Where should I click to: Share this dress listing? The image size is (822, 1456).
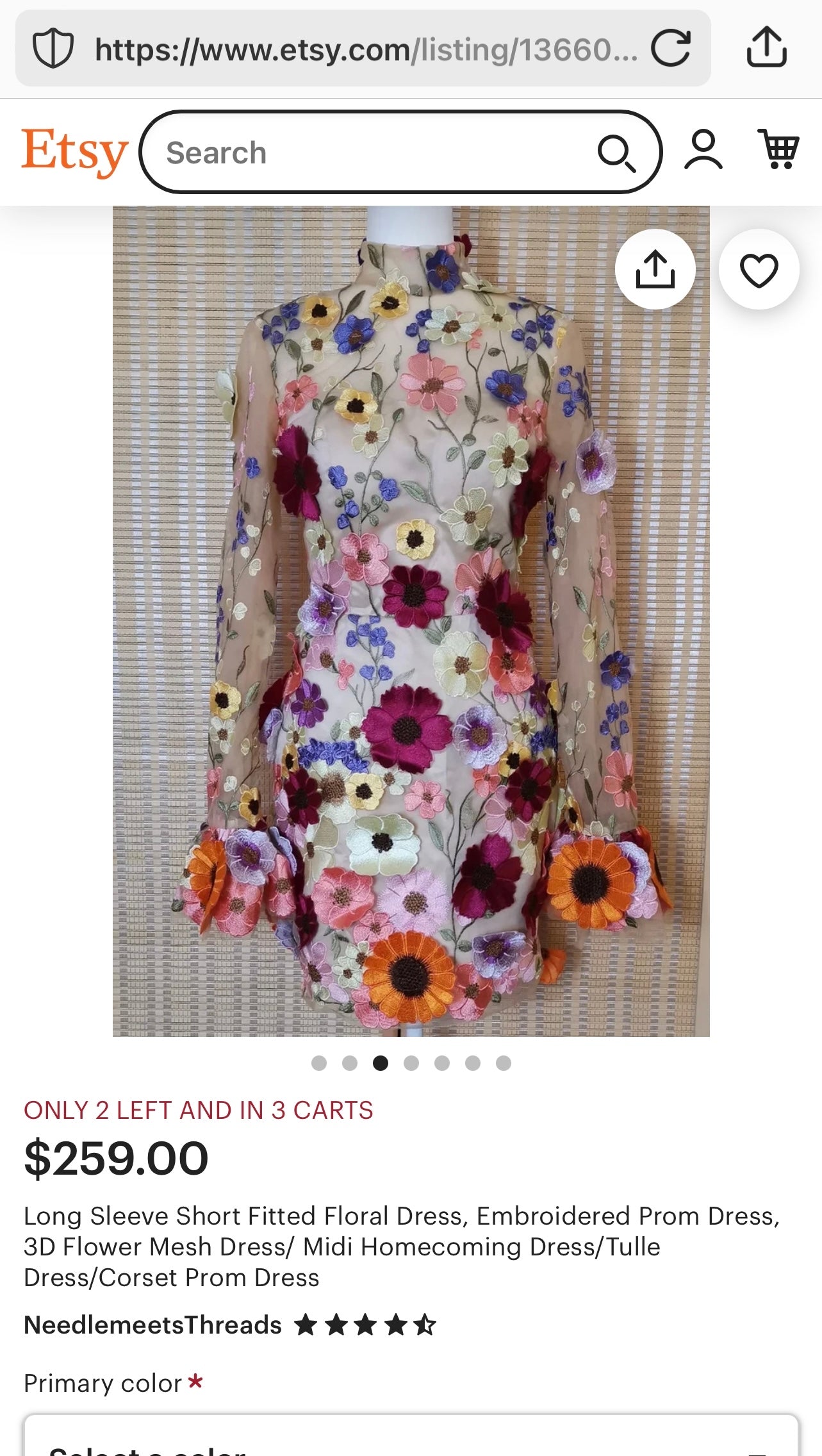pos(655,269)
